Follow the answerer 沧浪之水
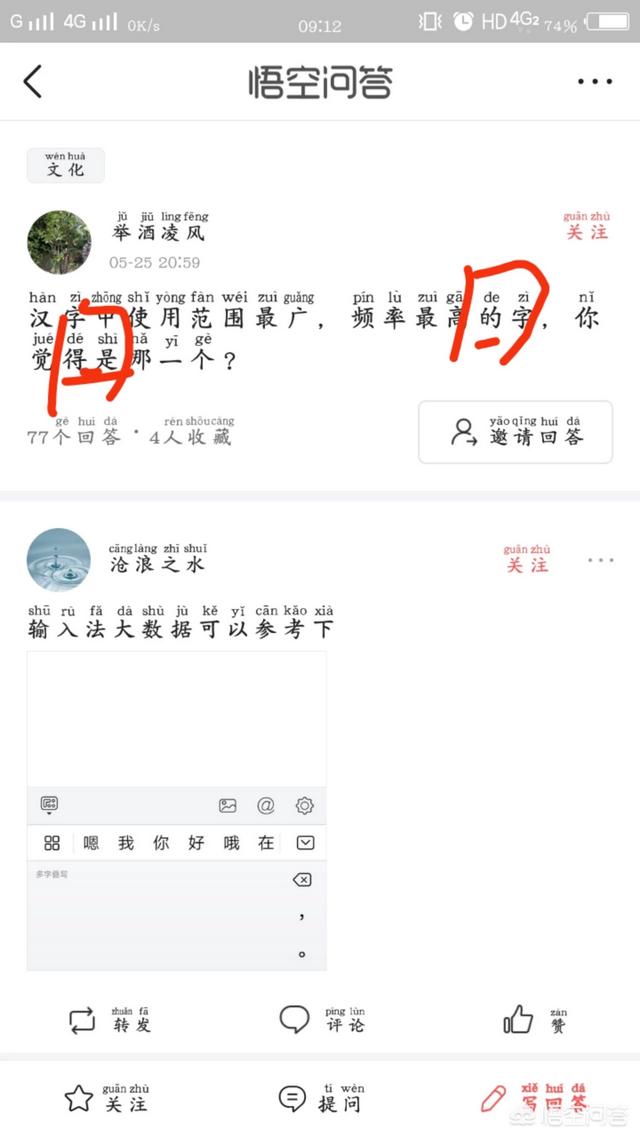 527,558
